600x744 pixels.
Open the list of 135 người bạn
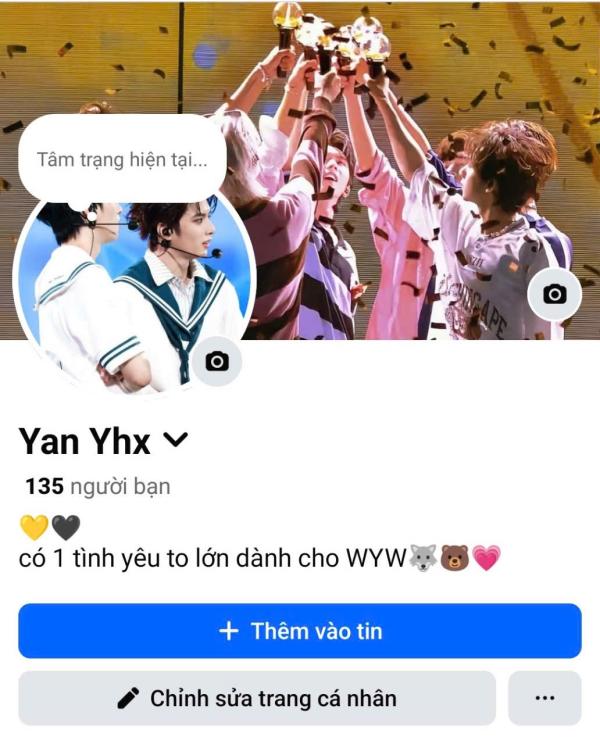pyautogui.click(x=98, y=487)
